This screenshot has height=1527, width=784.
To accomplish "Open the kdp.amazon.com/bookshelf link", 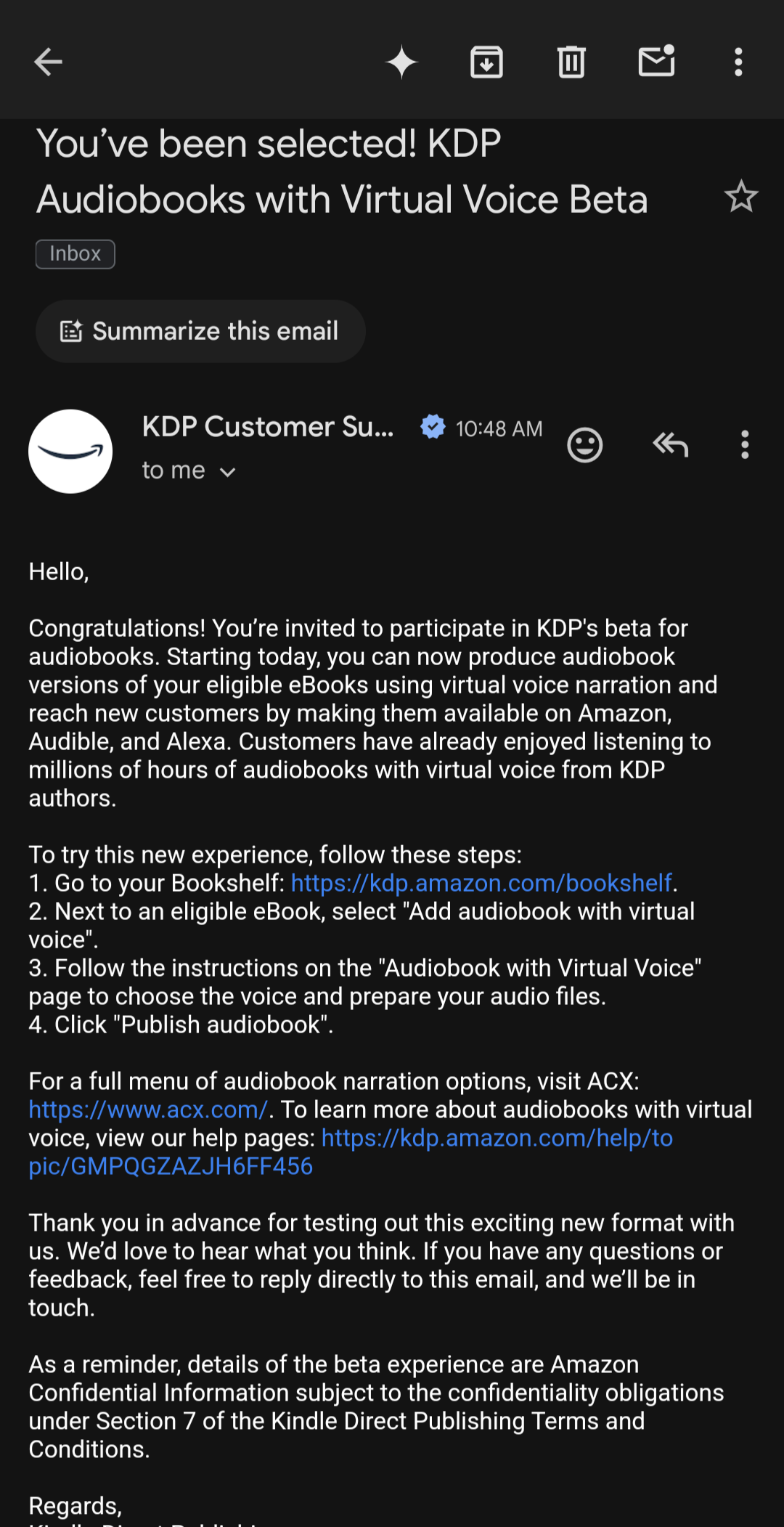I will [x=481, y=883].
